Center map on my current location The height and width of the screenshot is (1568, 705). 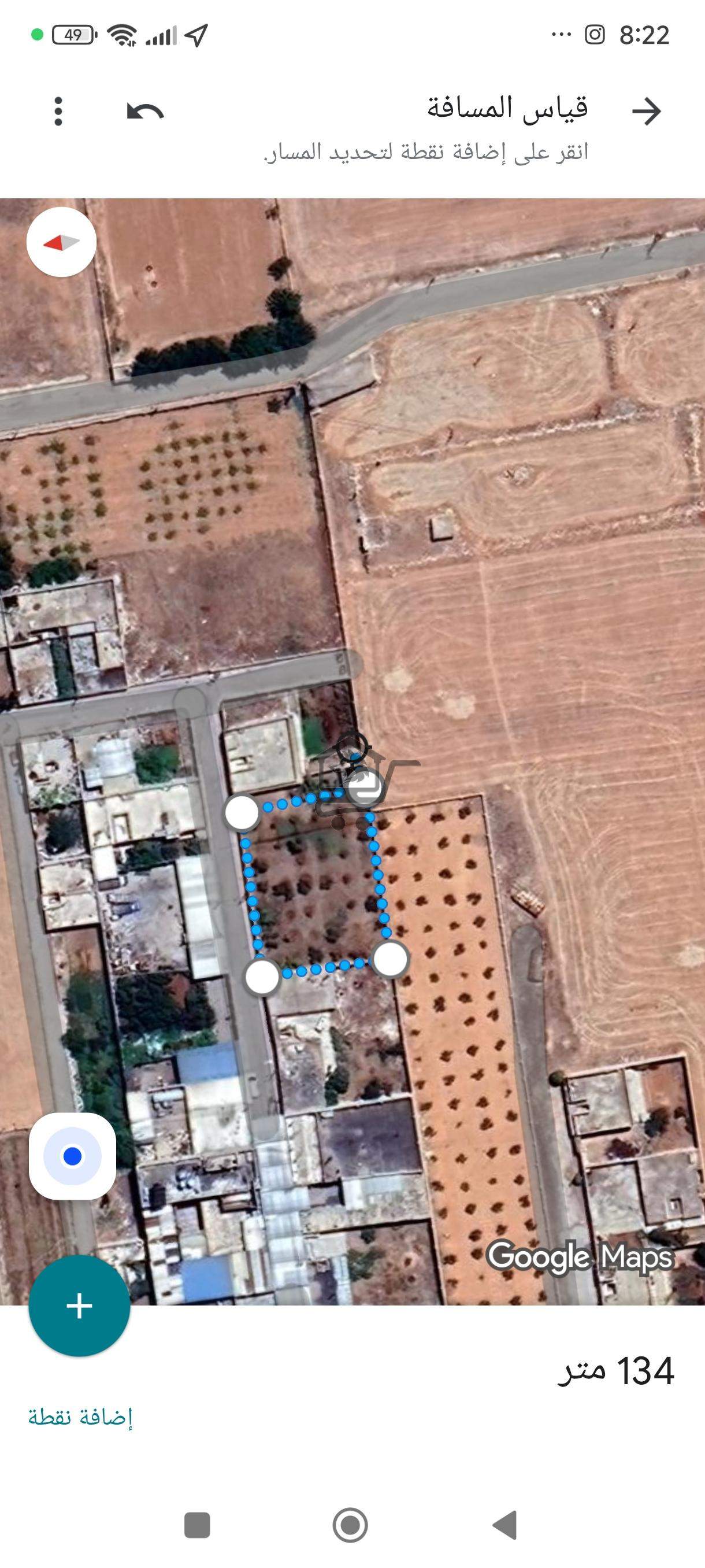coord(72,1156)
